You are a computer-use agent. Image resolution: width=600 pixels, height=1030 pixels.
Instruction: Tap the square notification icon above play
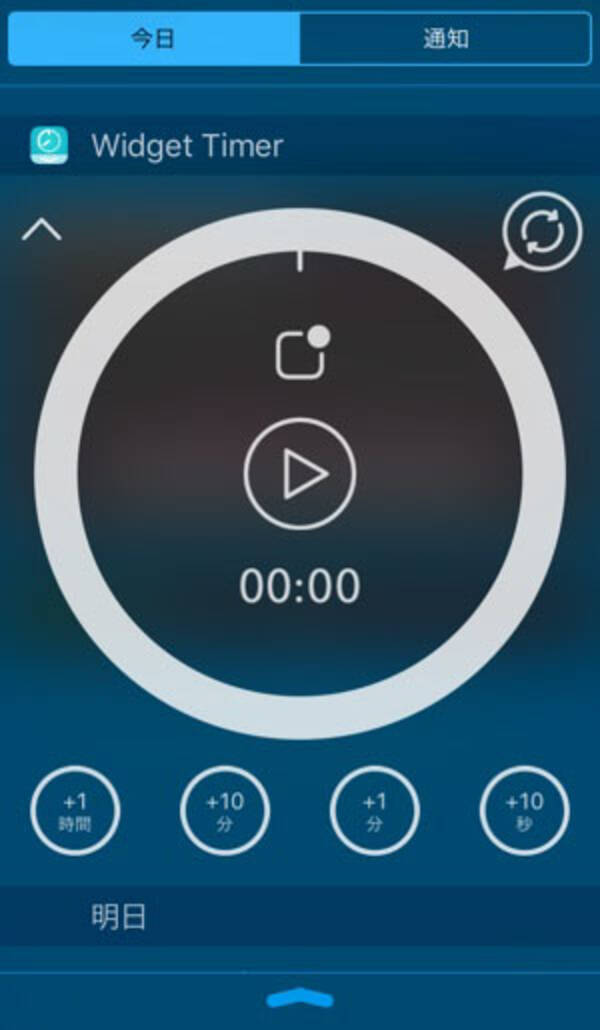(302, 352)
